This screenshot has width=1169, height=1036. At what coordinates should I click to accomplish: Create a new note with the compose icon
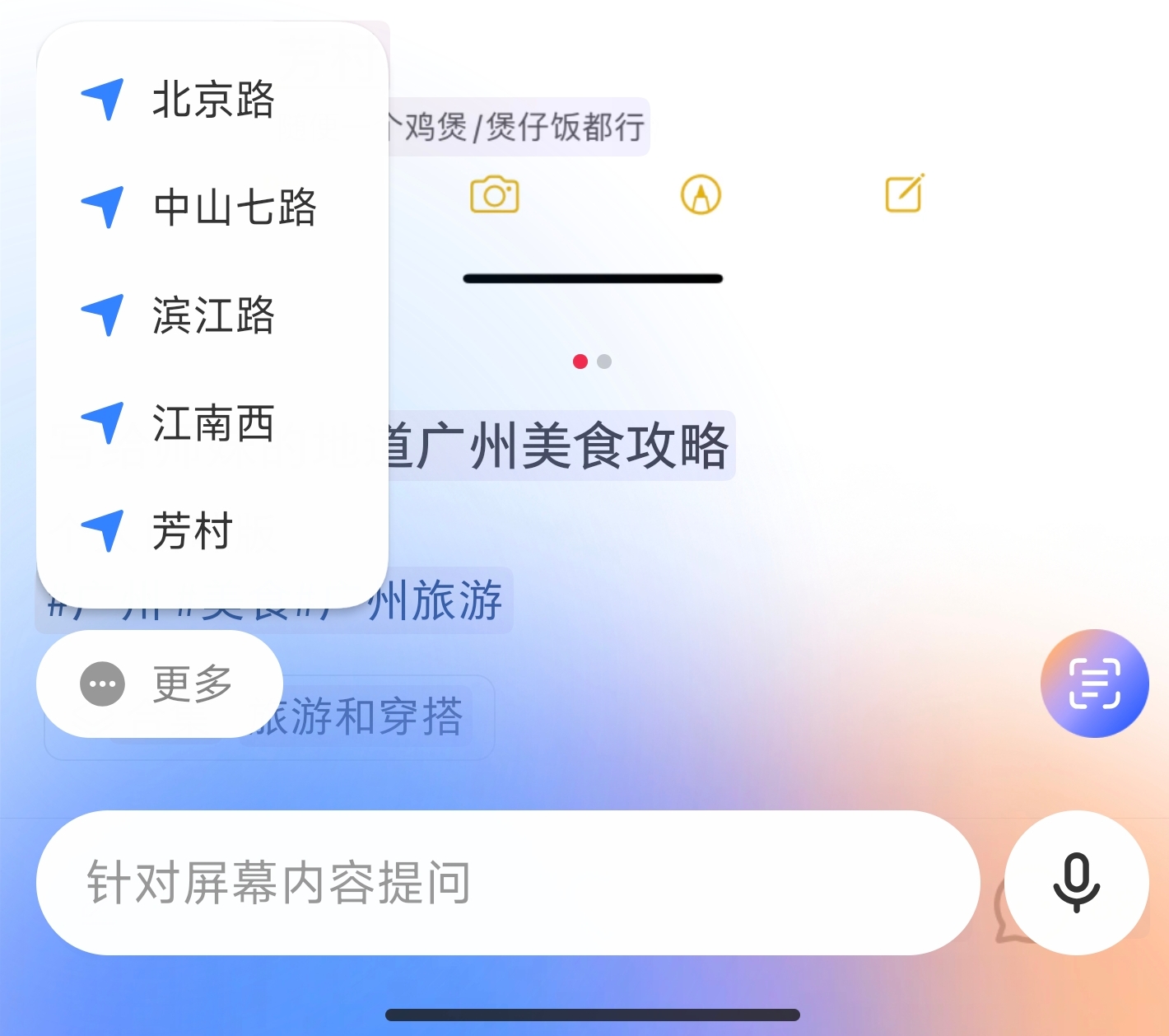point(904,194)
